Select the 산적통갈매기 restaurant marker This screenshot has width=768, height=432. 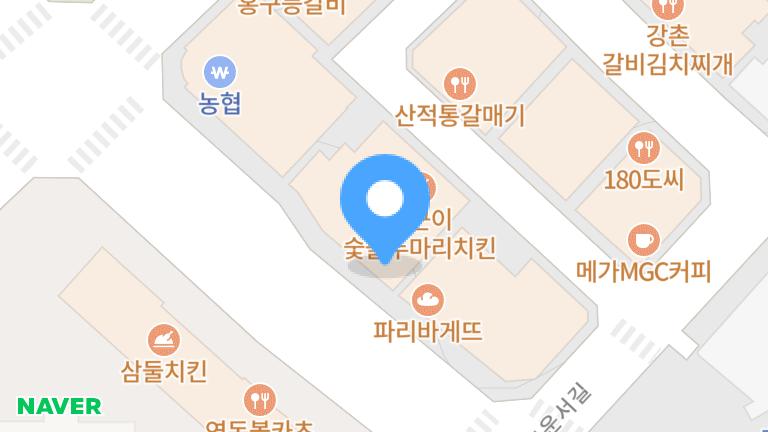[x=459, y=83]
